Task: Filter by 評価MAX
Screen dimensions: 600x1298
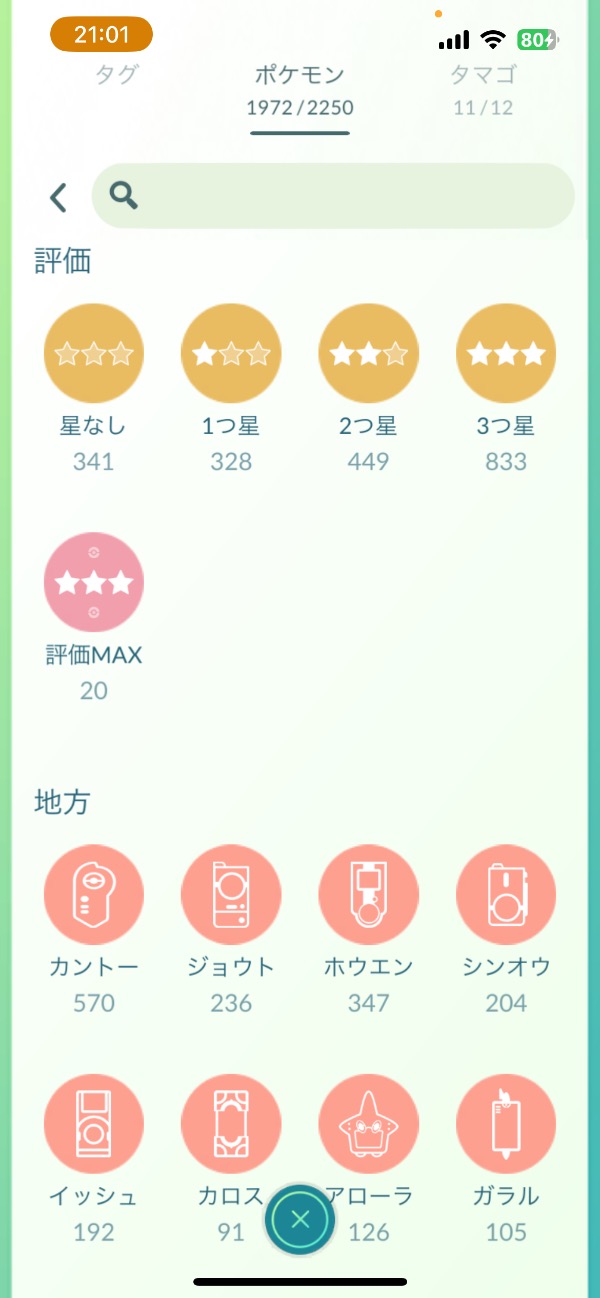Action: point(94,582)
